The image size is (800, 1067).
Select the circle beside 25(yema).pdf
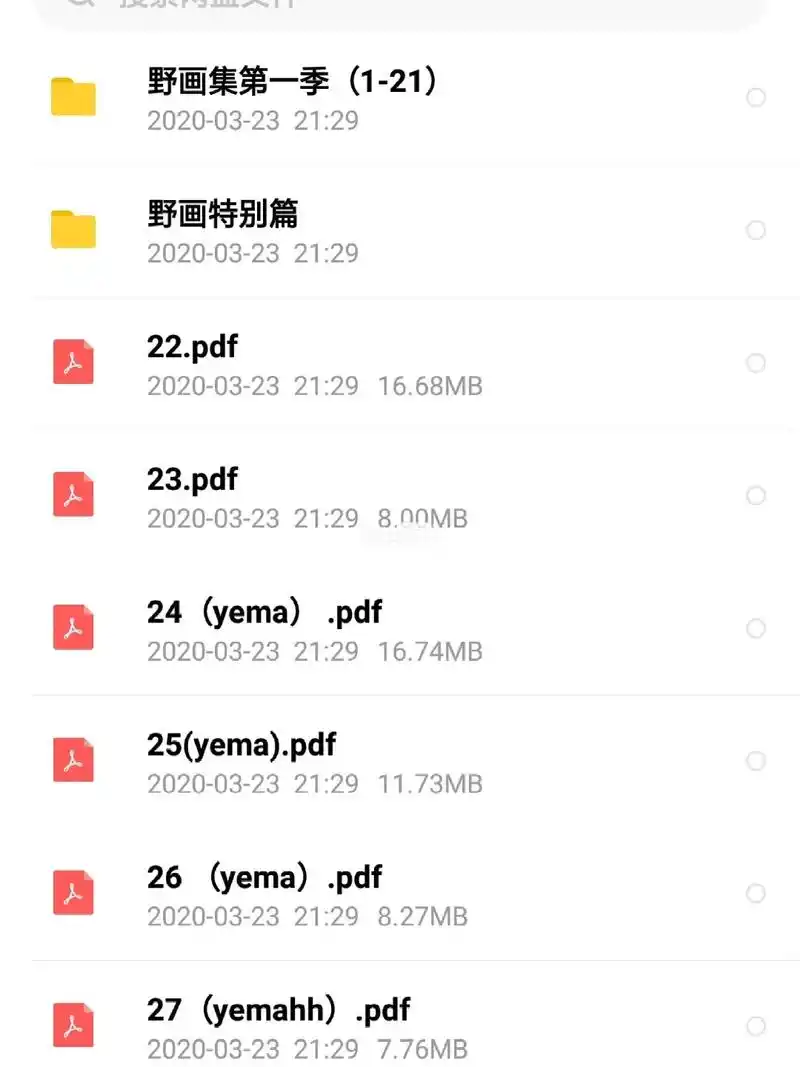point(757,761)
